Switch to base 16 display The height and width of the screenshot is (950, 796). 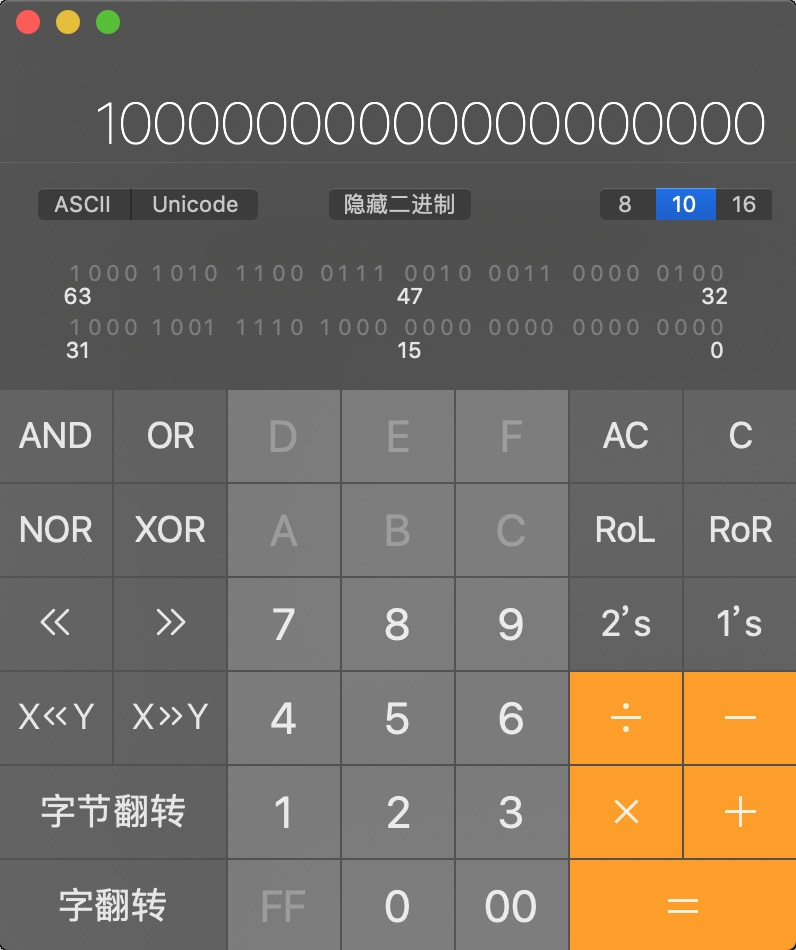click(743, 205)
